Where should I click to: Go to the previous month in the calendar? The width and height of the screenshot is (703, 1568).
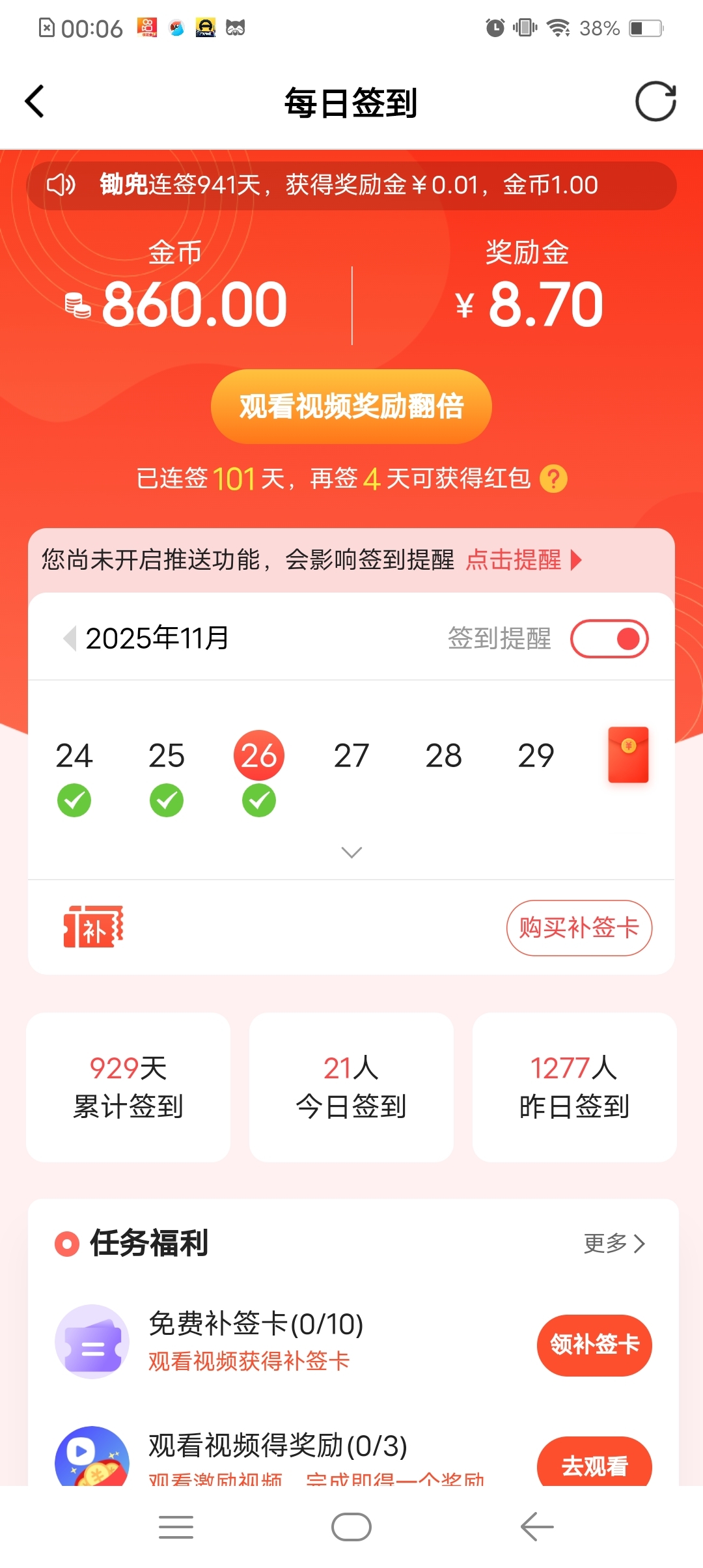pos(70,638)
